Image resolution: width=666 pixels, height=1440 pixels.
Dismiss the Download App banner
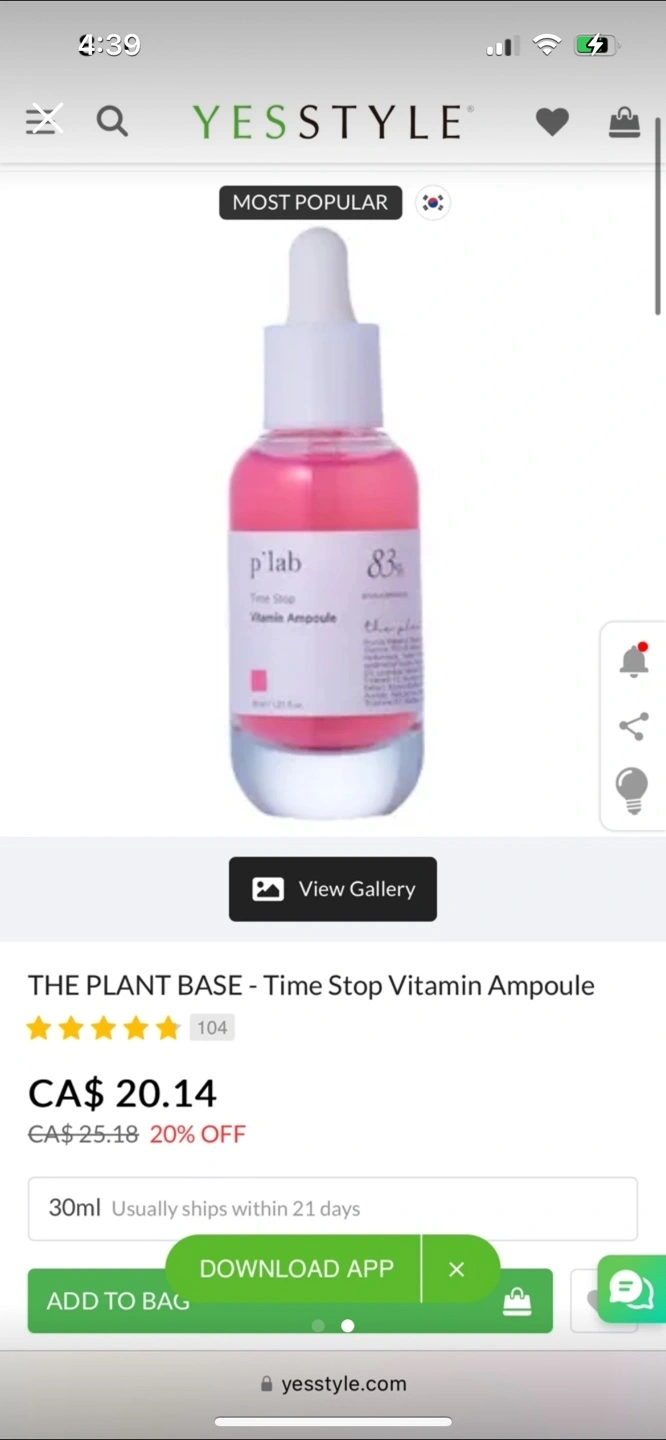click(x=457, y=1269)
